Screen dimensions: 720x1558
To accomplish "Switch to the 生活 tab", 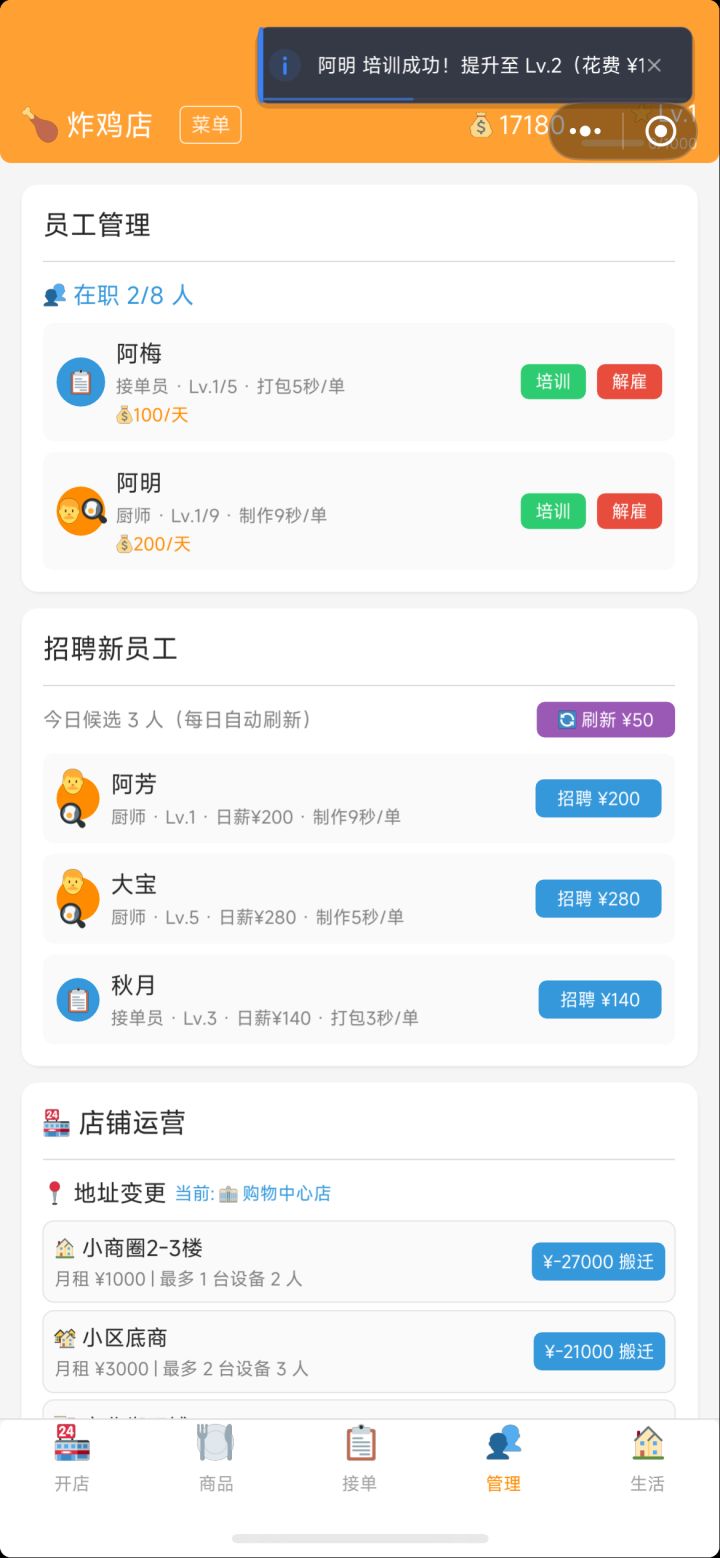I will tap(648, 1459).
